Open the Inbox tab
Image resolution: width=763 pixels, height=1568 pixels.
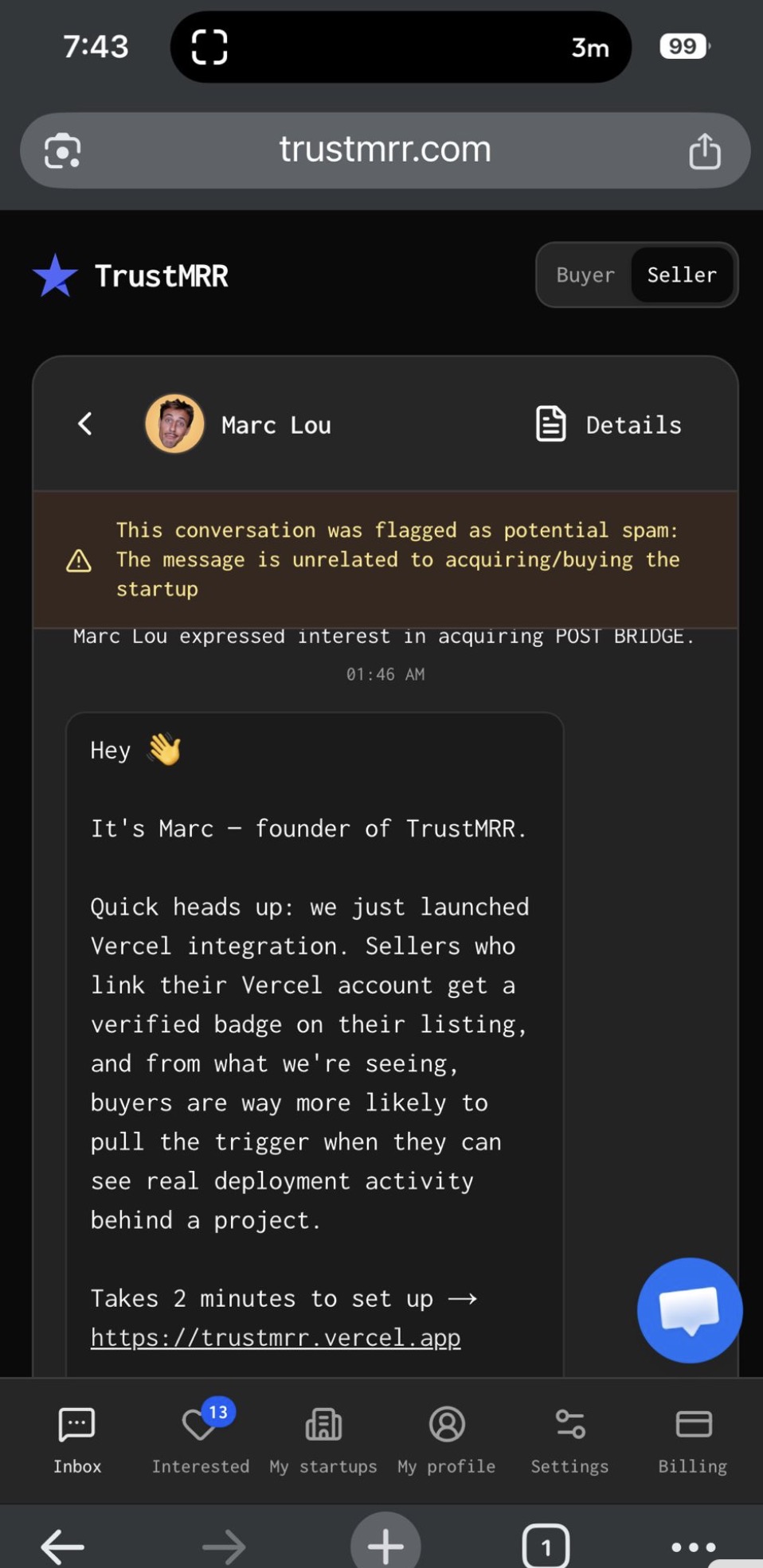(x=77, y=1439)
